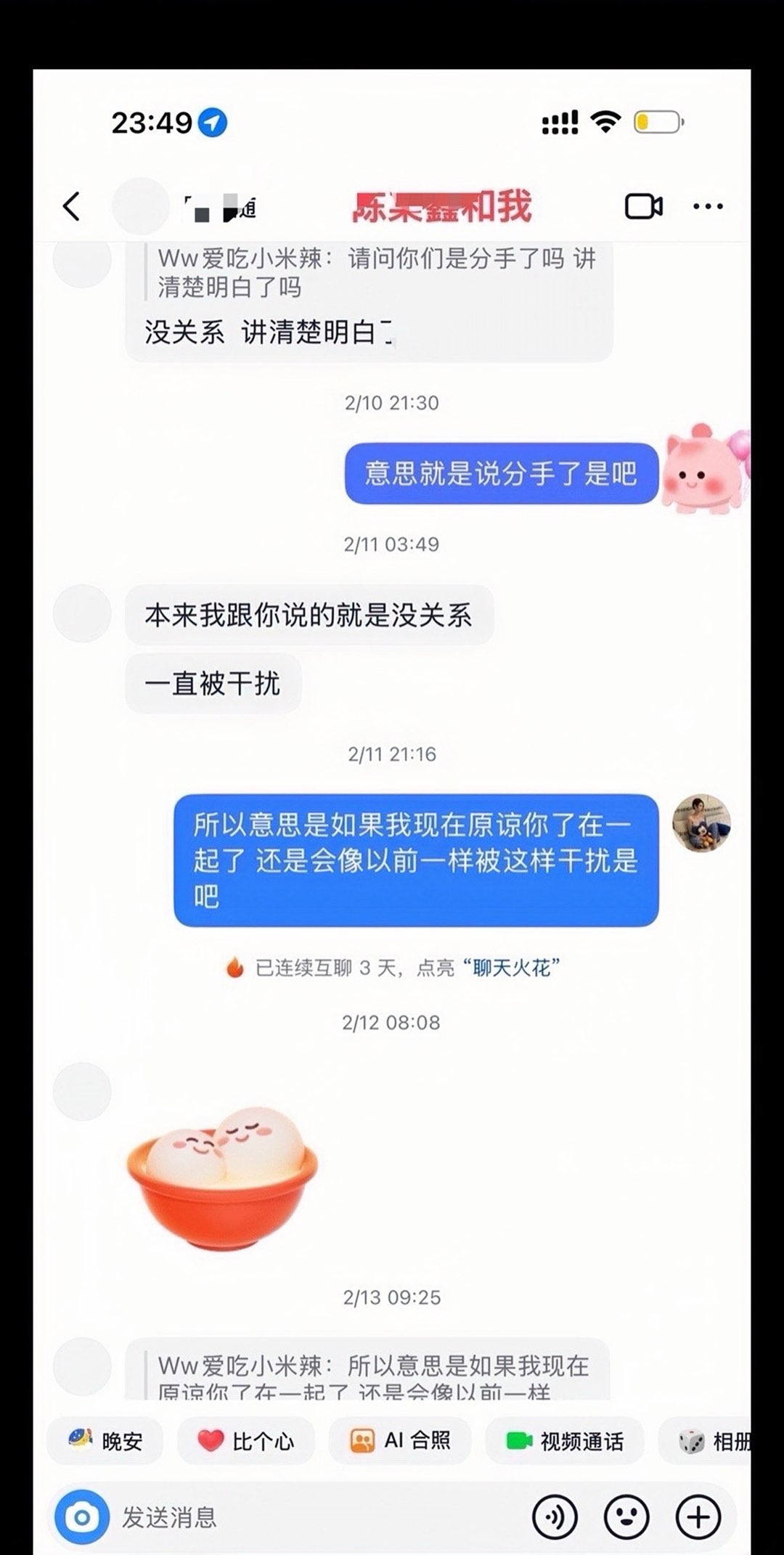784x1555 pixels.
Task: Start a video call from the header
Action: point(643,207)
